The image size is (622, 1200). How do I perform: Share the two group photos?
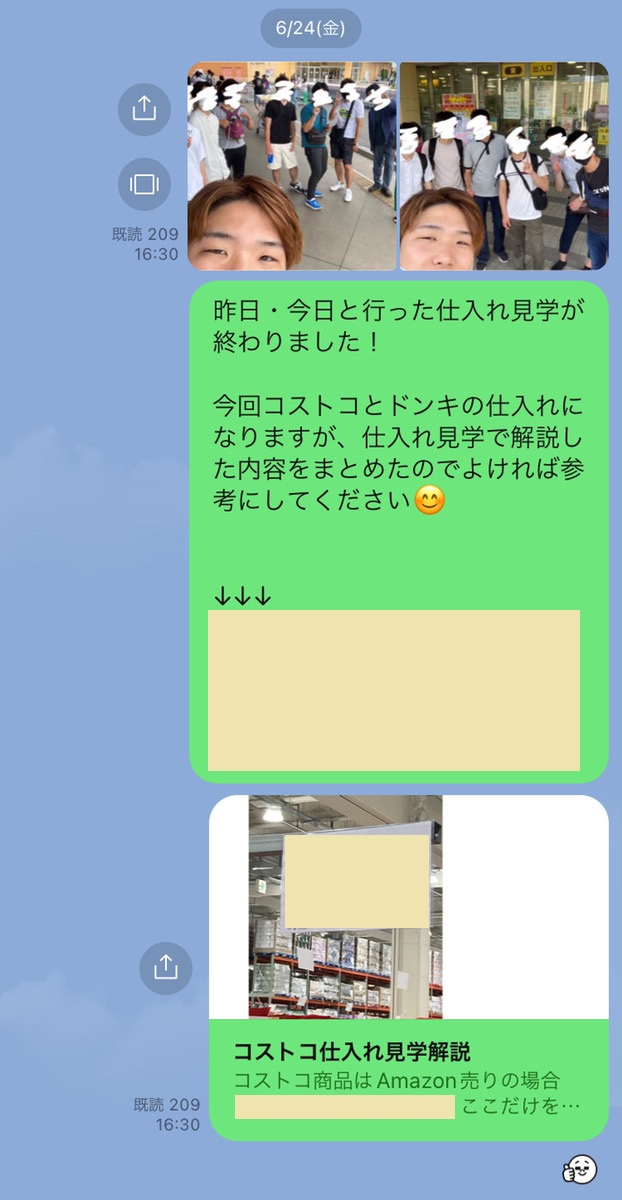coord(145,109)
